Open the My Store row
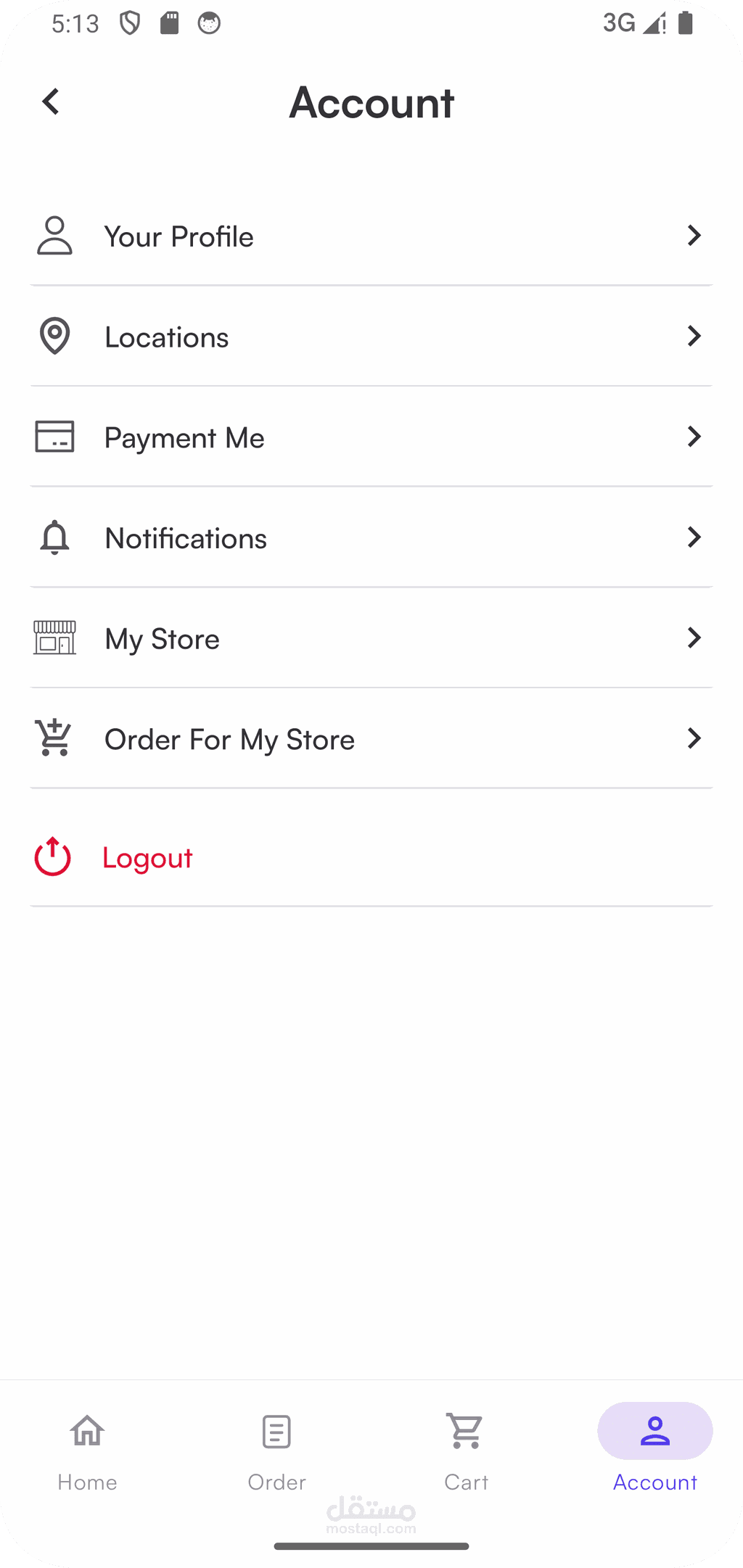This screenshot has height=1568, width=743. point(370,639)
